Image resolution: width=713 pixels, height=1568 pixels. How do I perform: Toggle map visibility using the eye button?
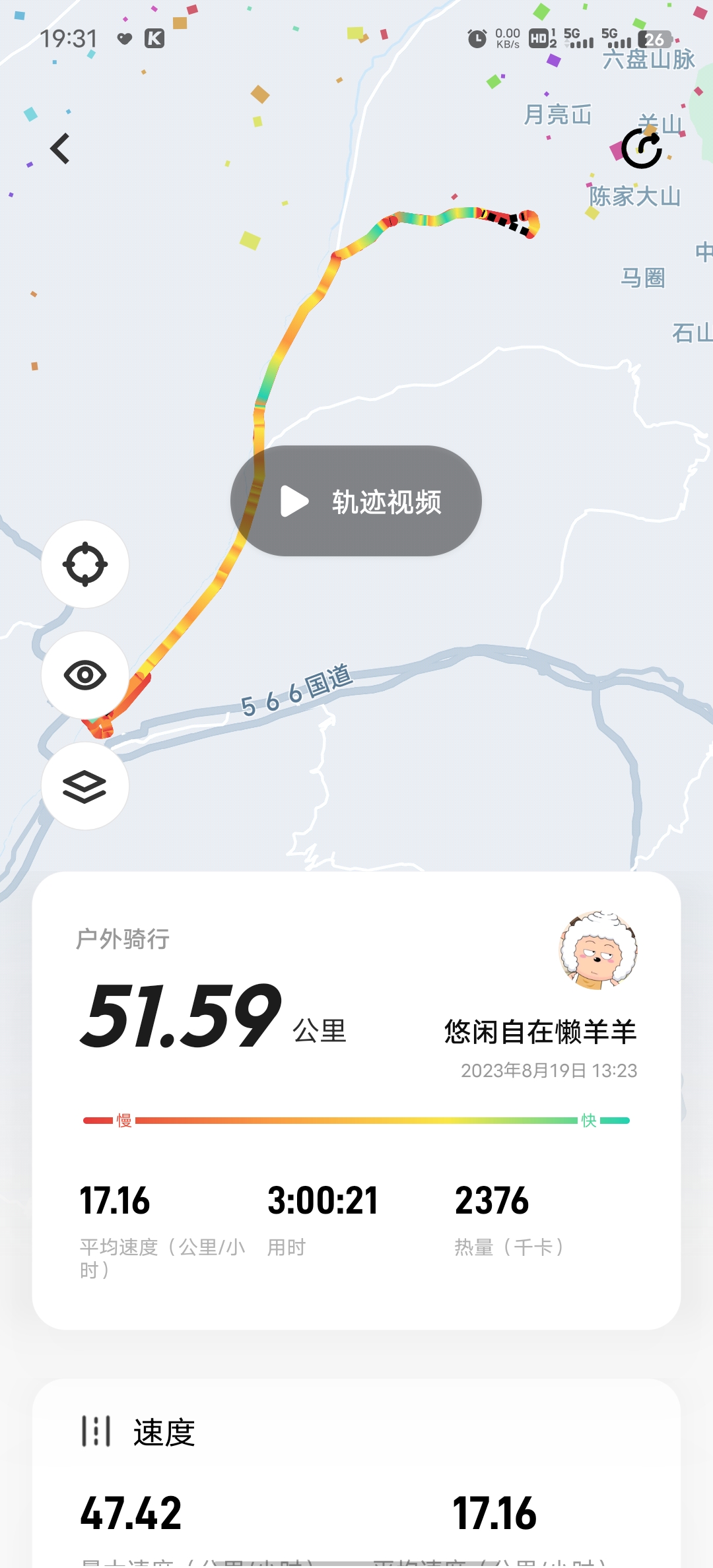coord(85,675)
